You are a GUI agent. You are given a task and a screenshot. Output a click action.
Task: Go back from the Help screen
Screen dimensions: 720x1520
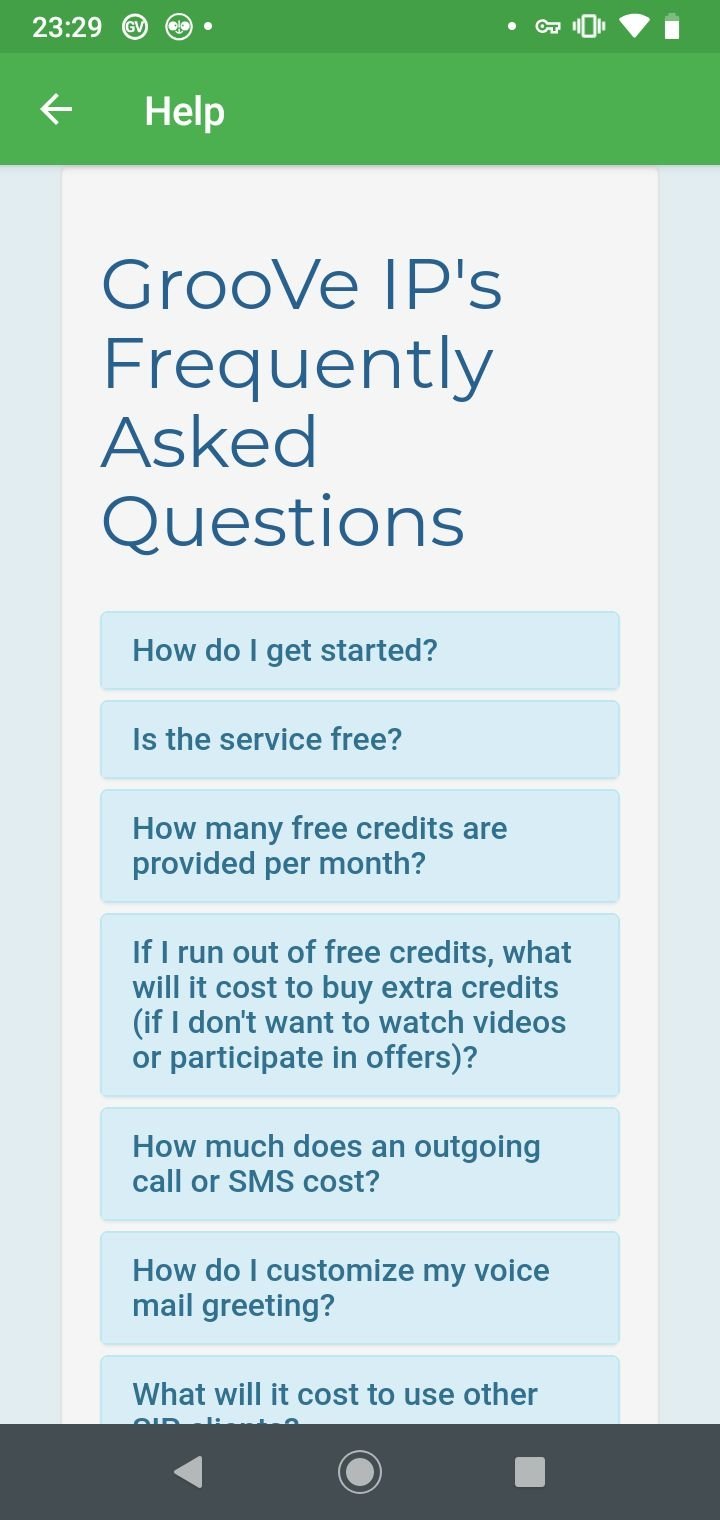point(56,110)
